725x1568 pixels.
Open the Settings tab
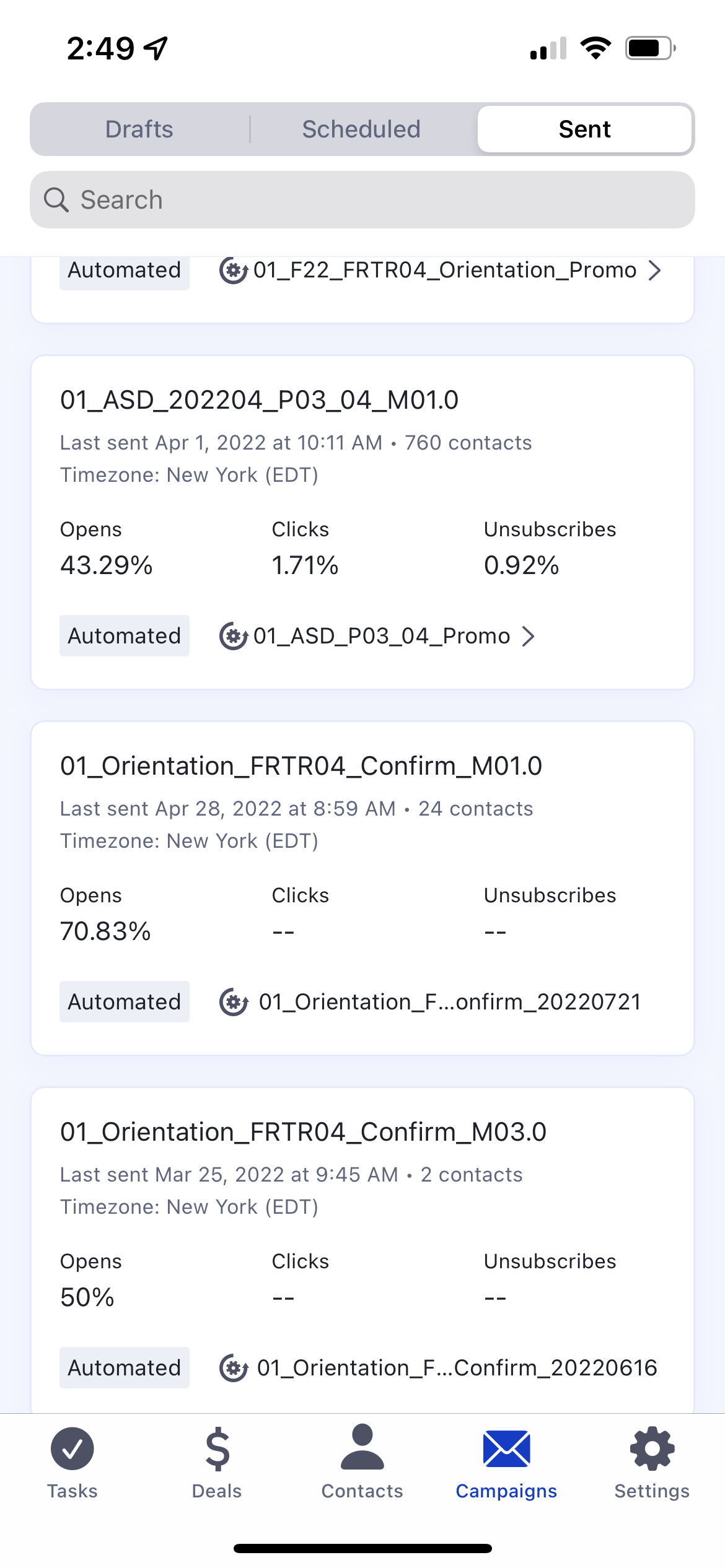(652, 1462)
